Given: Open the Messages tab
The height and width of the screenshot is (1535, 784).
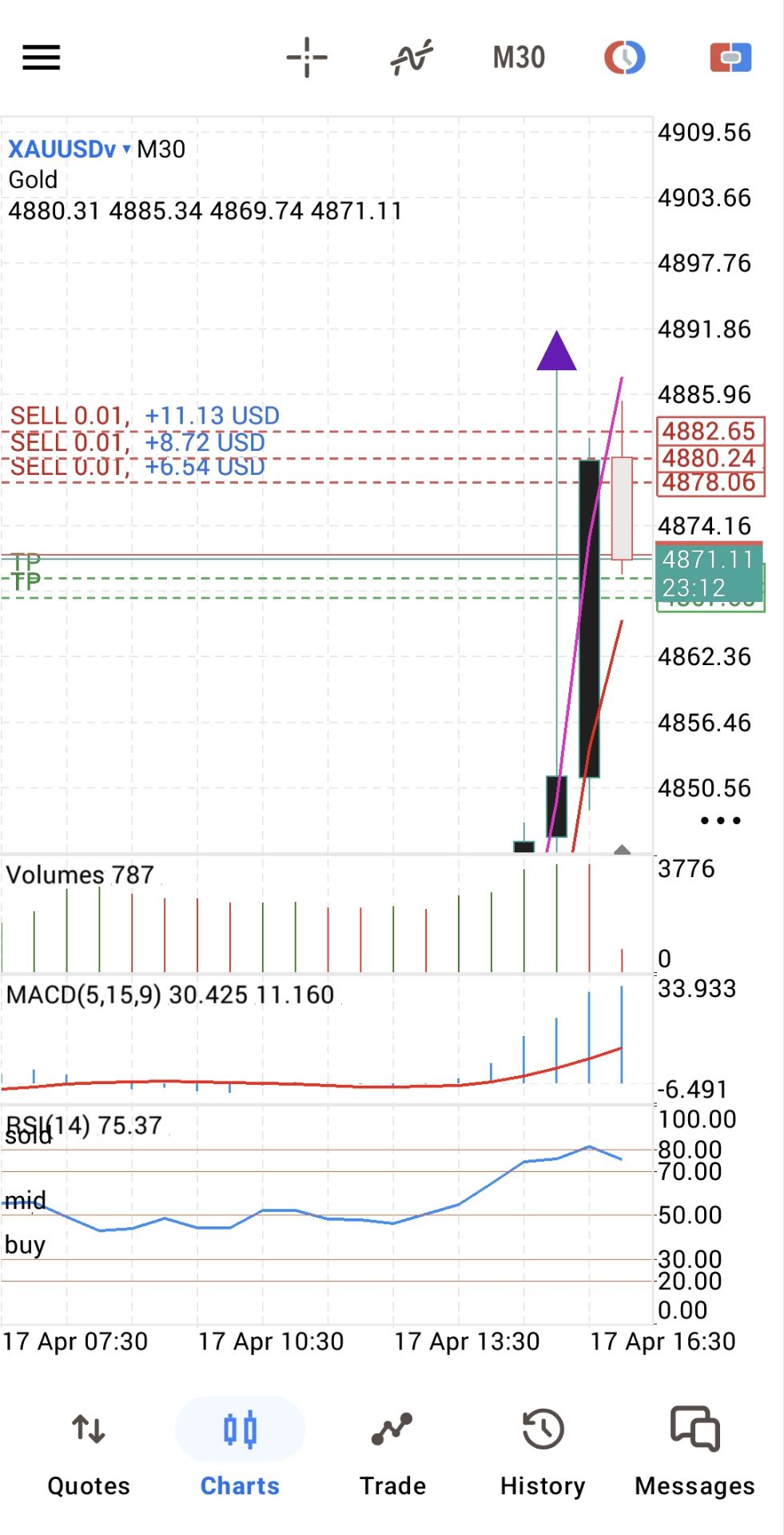Looking at the screenshot, I should pos(694,1451).
